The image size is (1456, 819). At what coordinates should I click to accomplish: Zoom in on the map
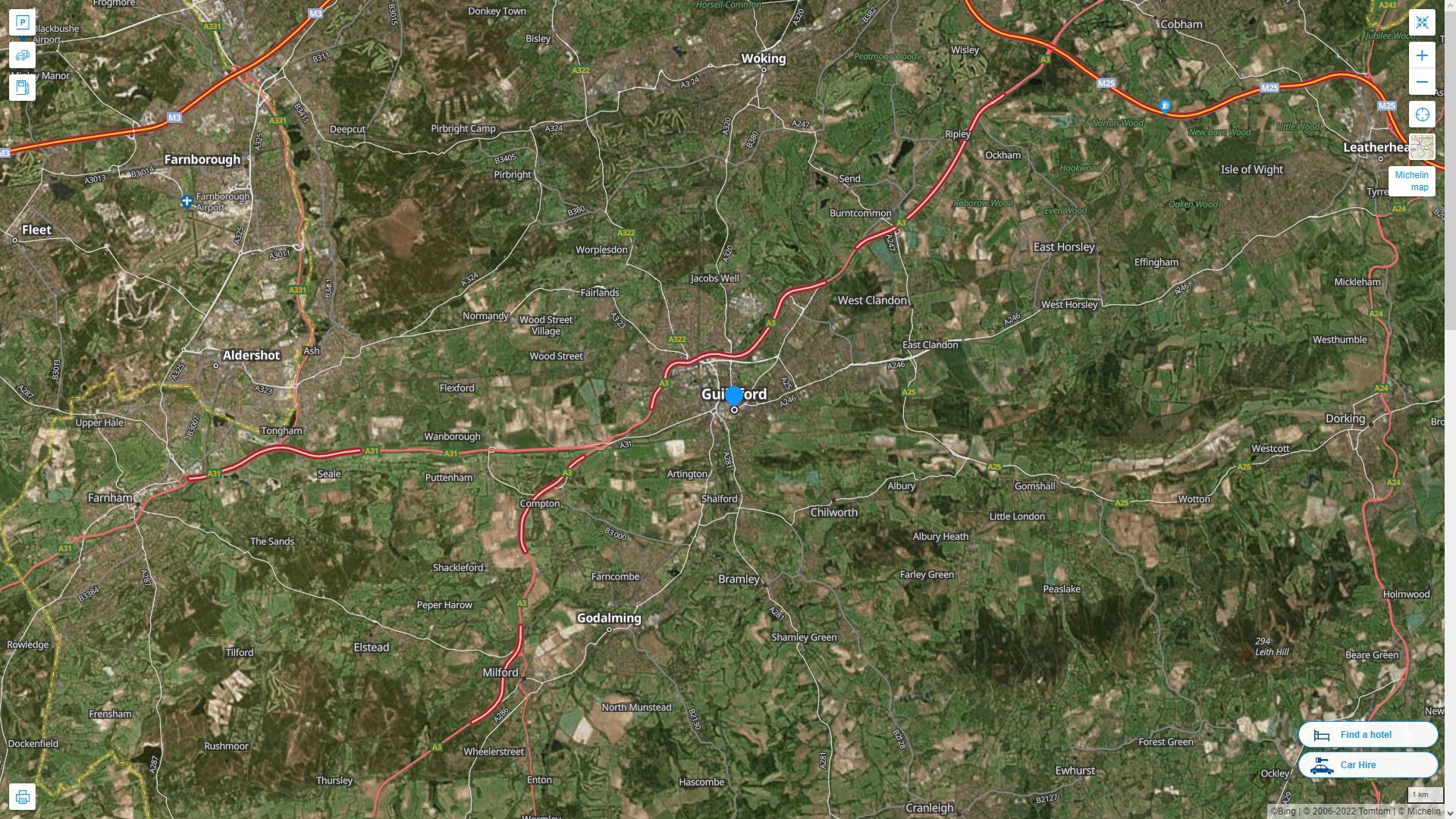[1422, 55]
